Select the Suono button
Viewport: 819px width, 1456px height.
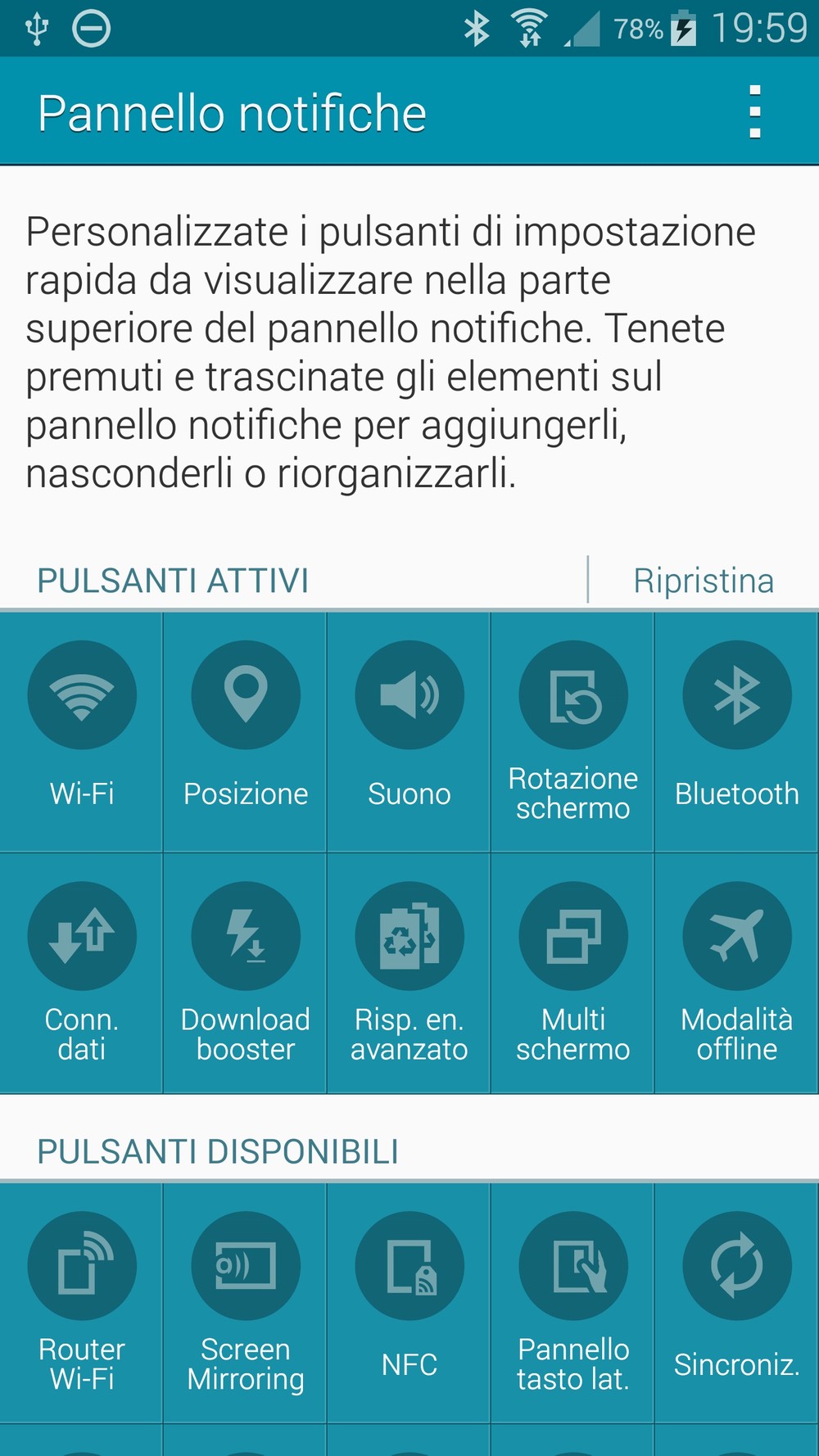point(409,732)
